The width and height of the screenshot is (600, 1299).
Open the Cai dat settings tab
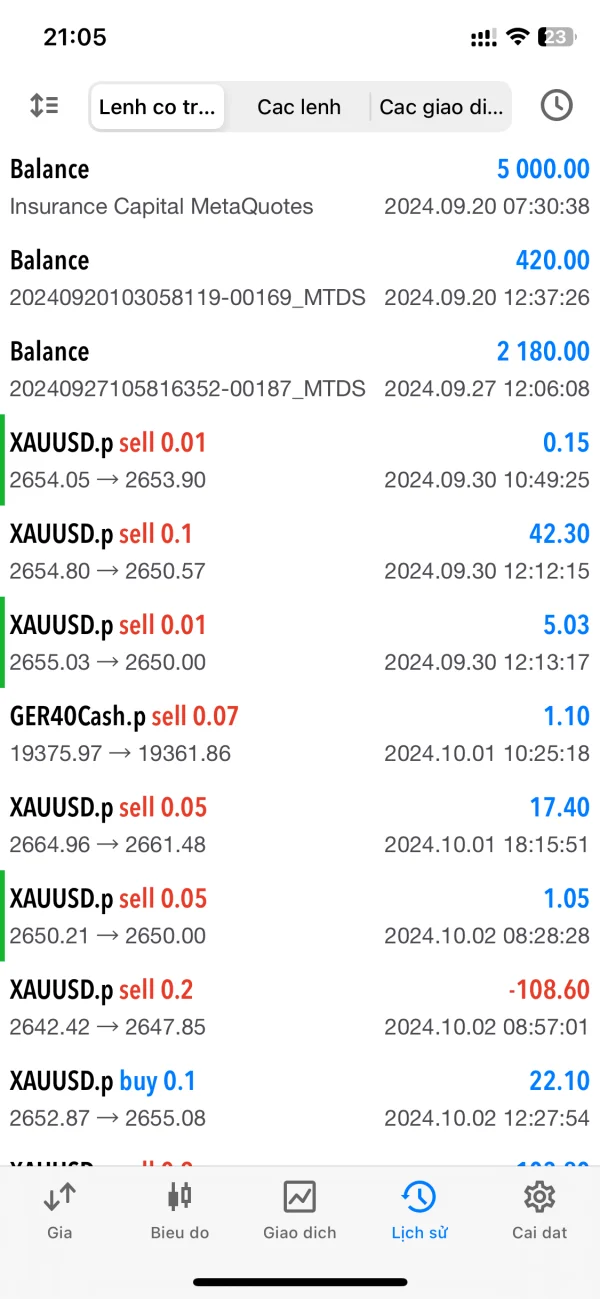[539, 1209]
